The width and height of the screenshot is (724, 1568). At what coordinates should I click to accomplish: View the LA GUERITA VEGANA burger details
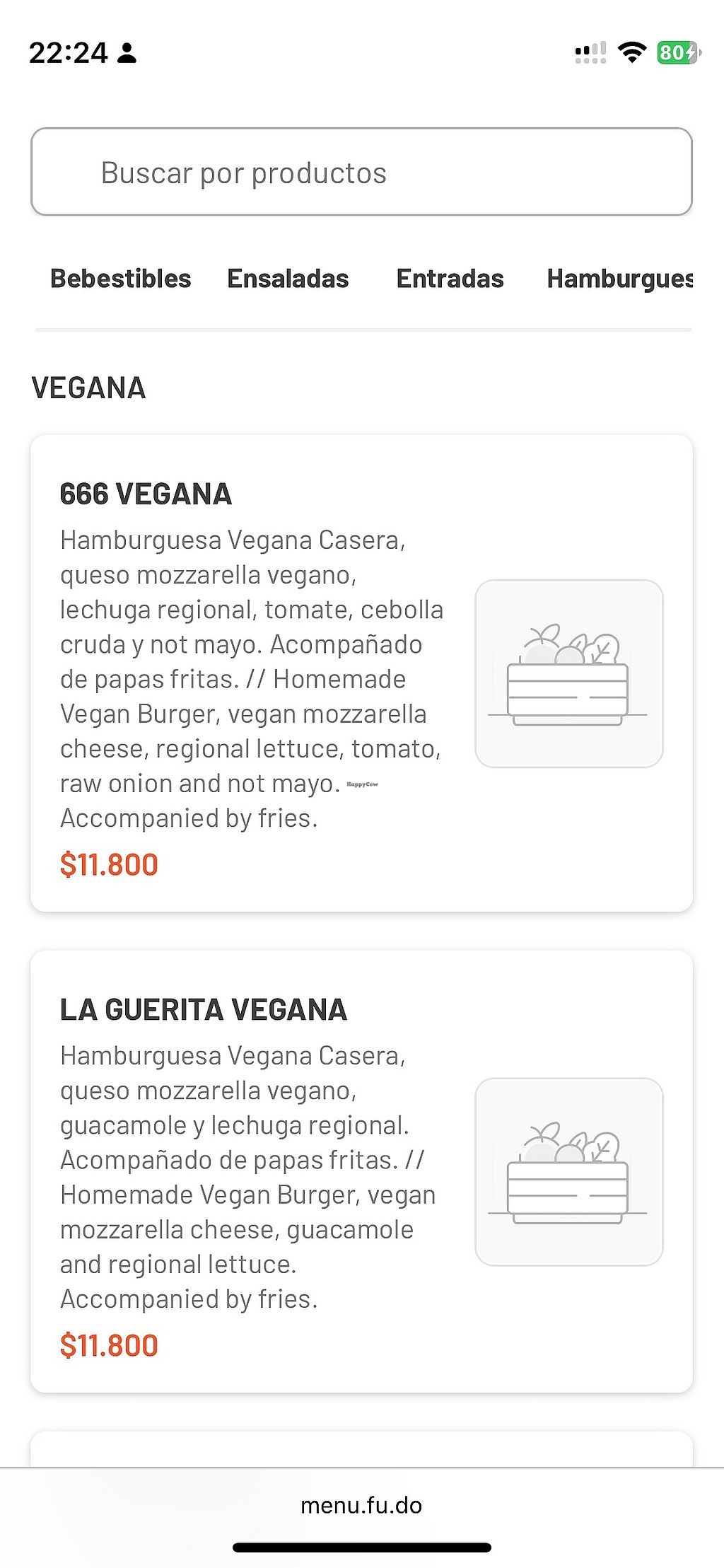click(x=361, y=1171)
